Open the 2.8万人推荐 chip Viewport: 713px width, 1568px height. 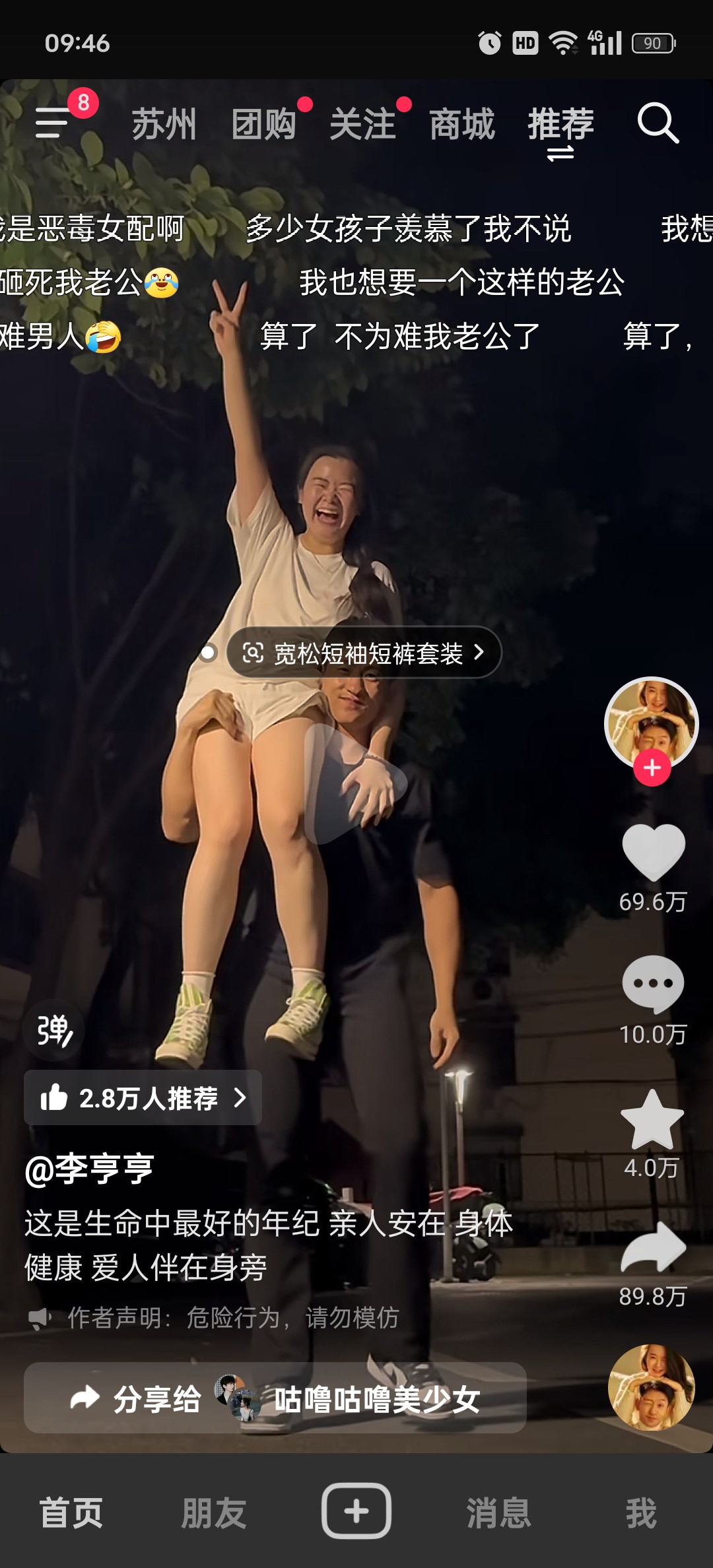pos(143,1097)
